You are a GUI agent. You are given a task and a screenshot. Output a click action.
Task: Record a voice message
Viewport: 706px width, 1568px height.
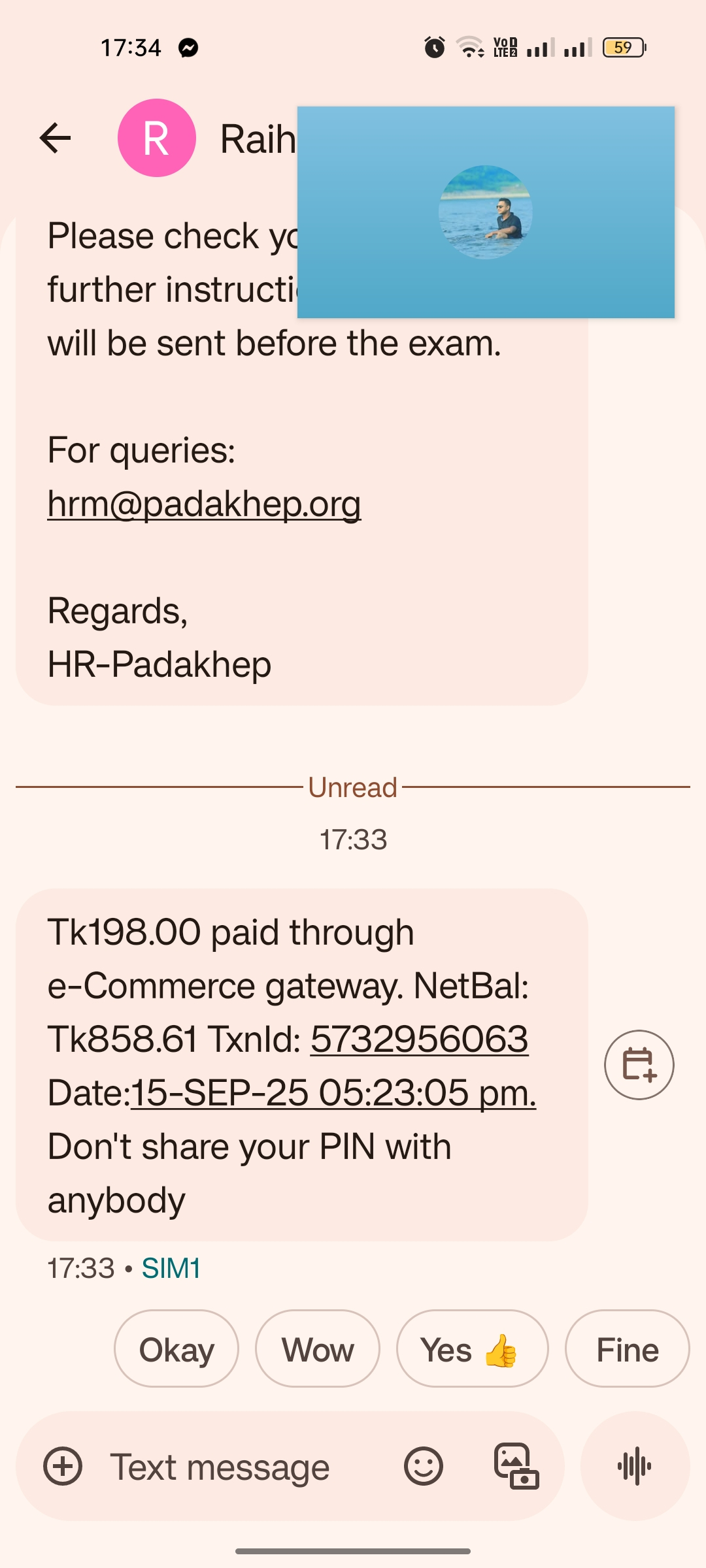(635, 1466)
